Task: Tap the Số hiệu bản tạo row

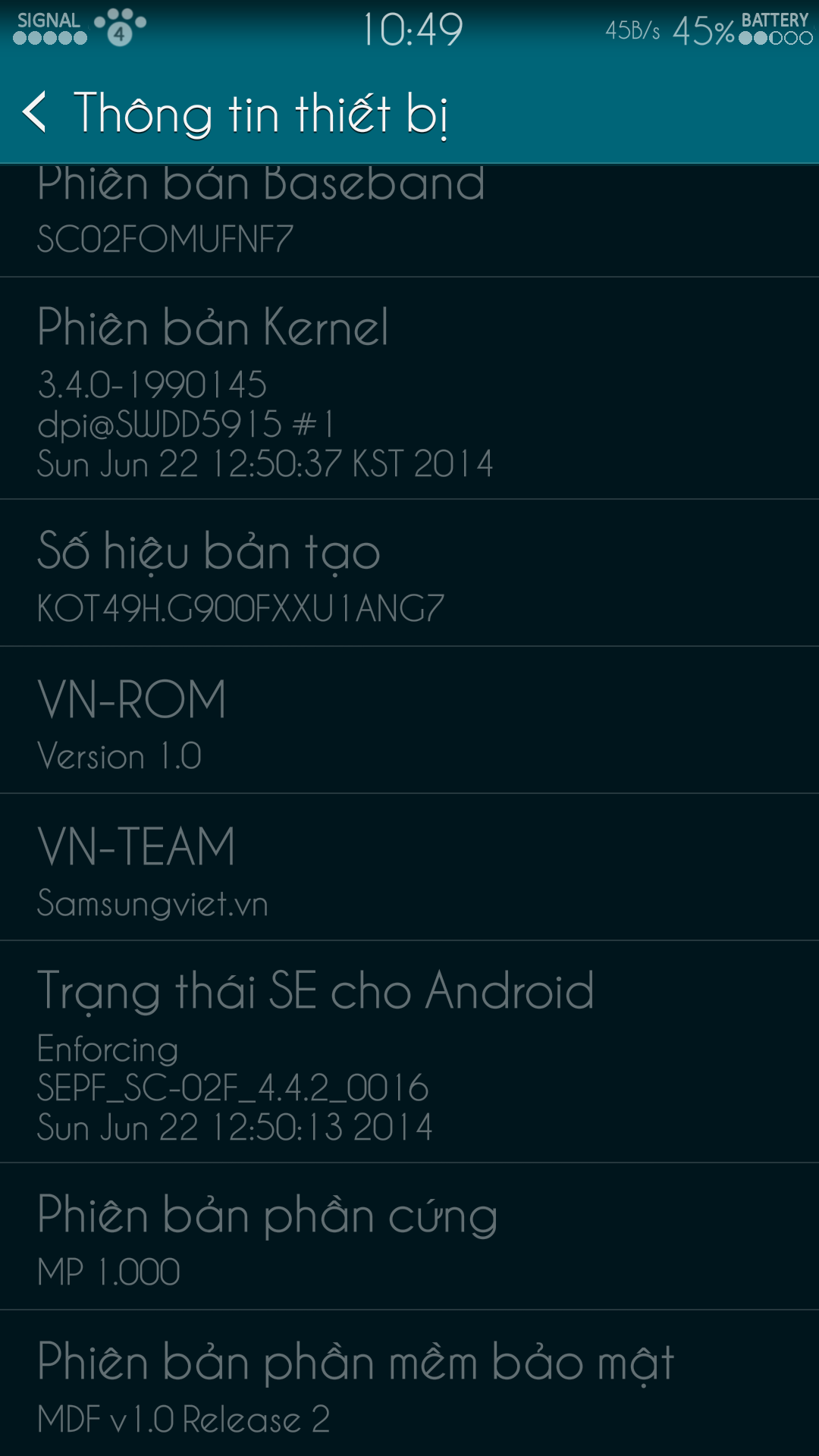Action: click(409, 573)
